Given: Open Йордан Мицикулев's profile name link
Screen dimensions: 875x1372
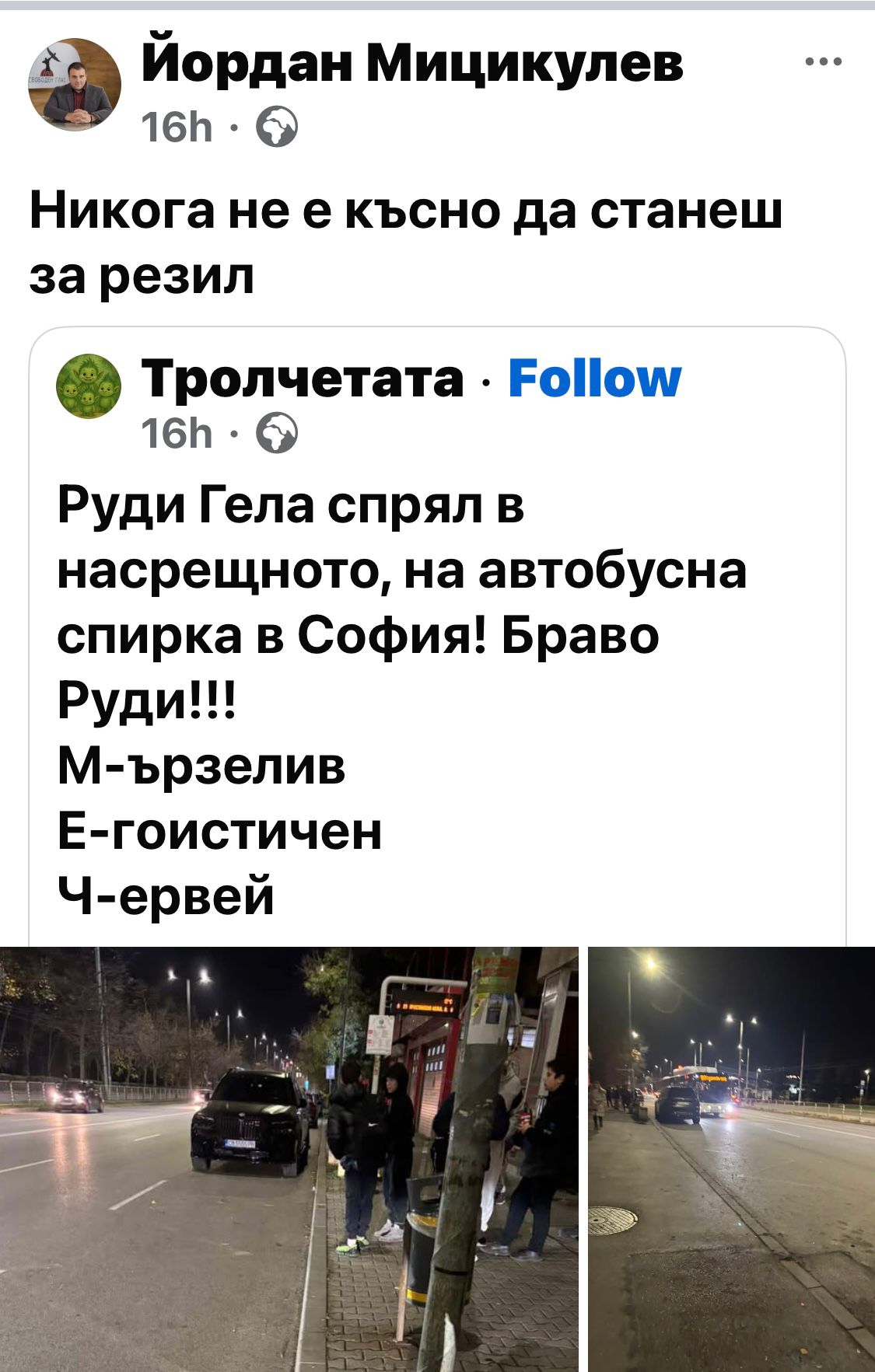Looking at the screenshot, I should 412,64.
